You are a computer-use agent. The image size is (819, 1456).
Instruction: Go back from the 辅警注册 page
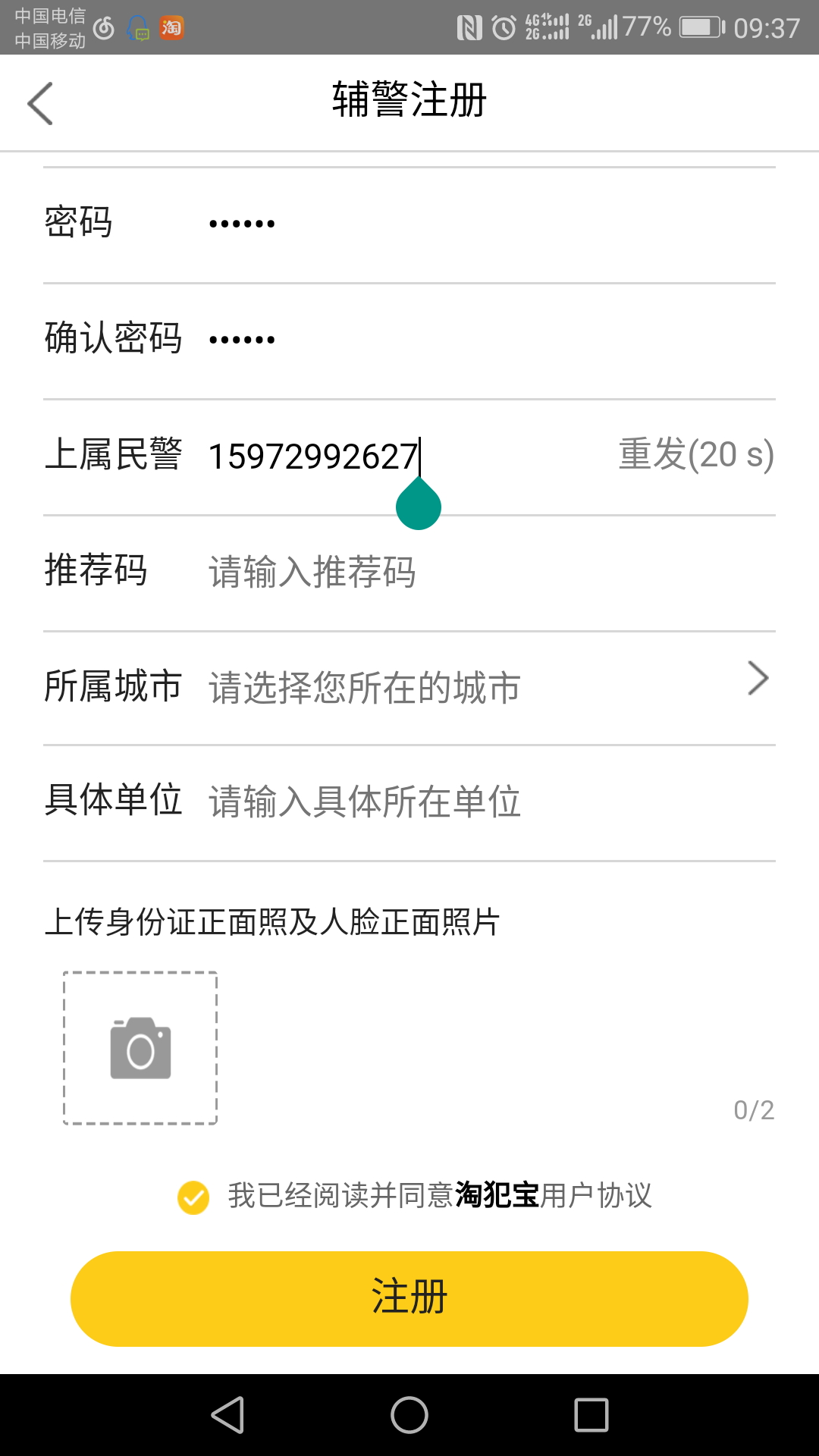coord(40,103)
